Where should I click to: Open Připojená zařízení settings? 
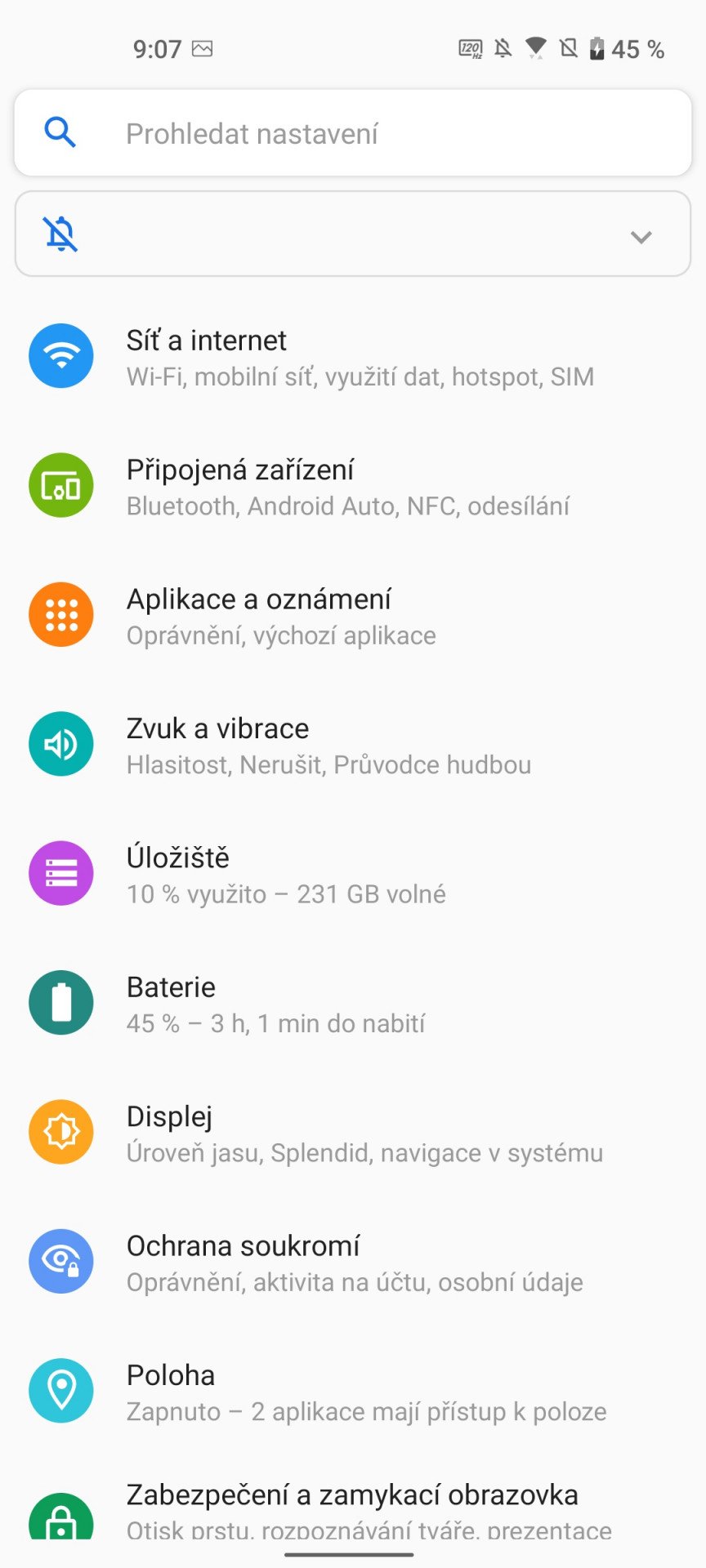click(x=353, y=486)
